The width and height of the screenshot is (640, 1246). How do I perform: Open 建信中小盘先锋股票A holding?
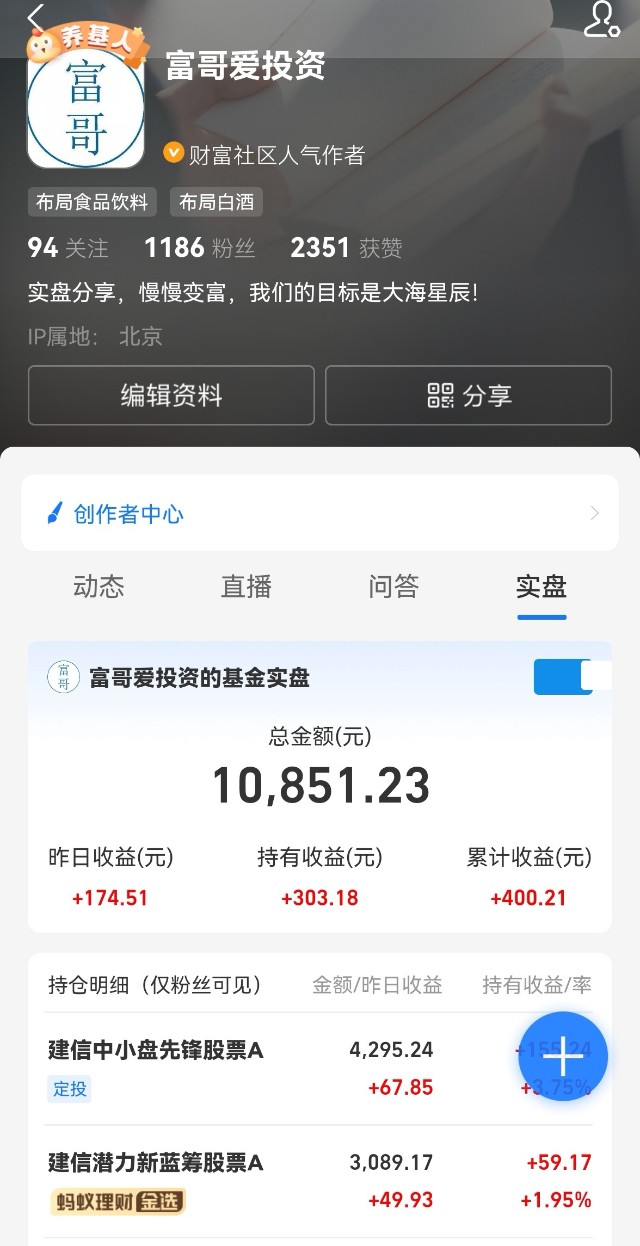coord(156,1050)
